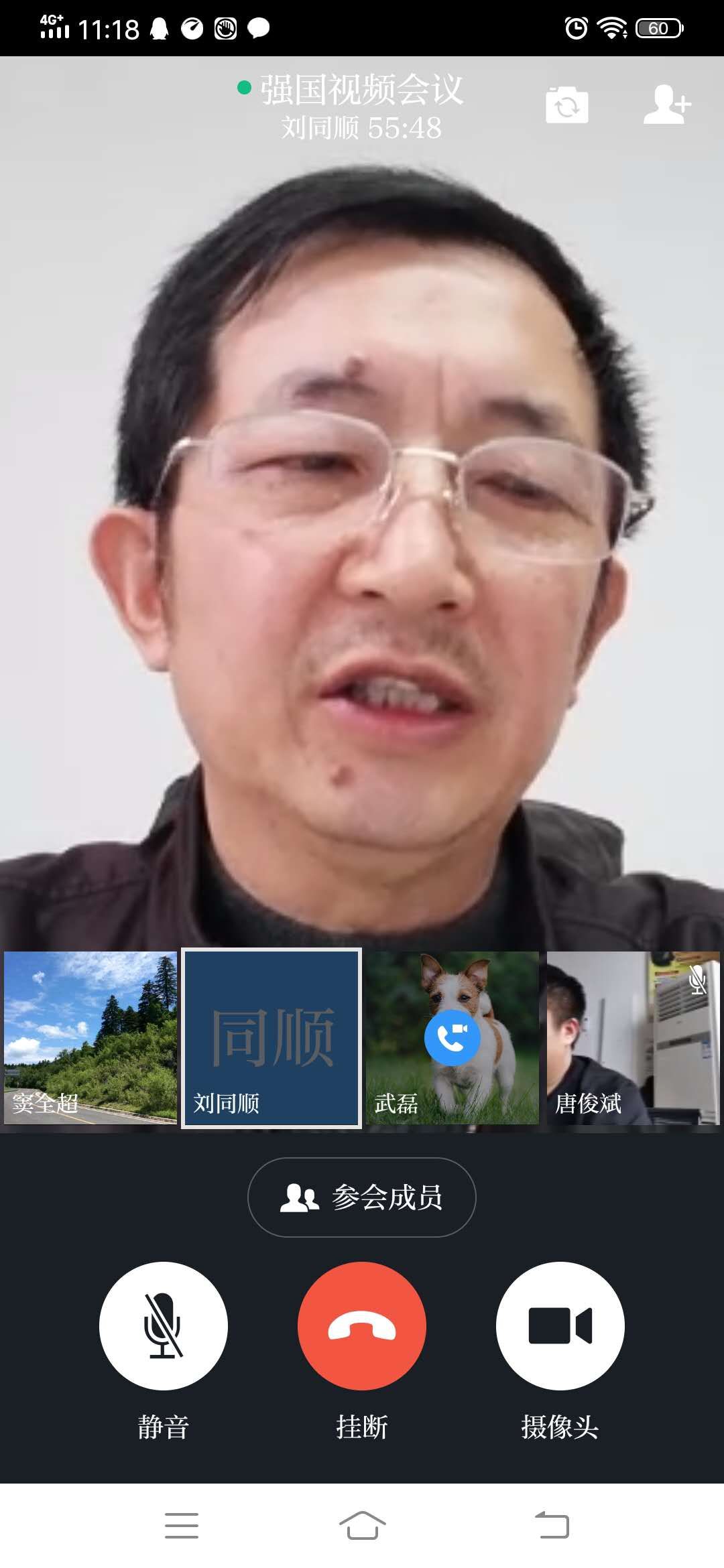Select the first participant tile with the landscape photo

pos(90,1037)
